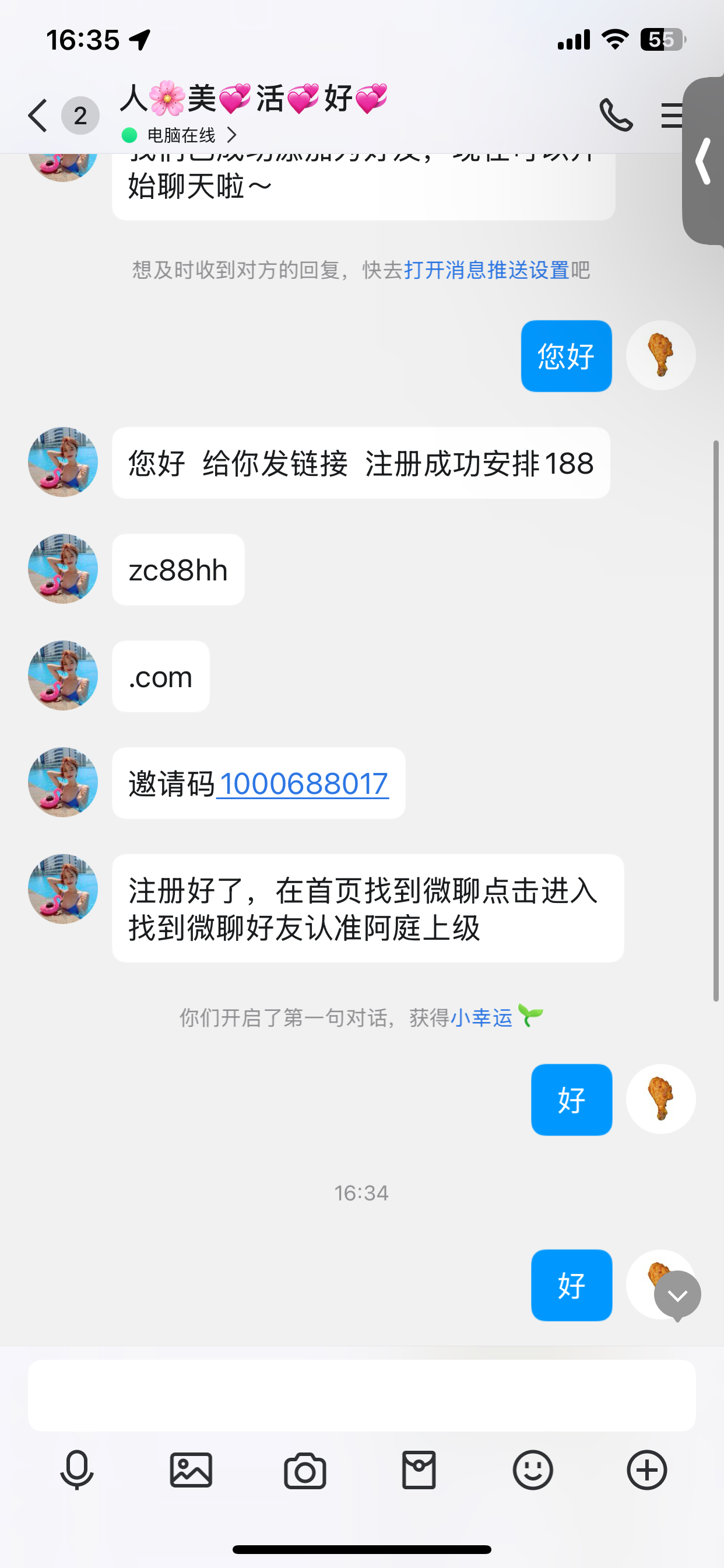Tap the invitation code 1000688017 link
The width and height of the screenshot is (724, 1568).
(303, 783)
